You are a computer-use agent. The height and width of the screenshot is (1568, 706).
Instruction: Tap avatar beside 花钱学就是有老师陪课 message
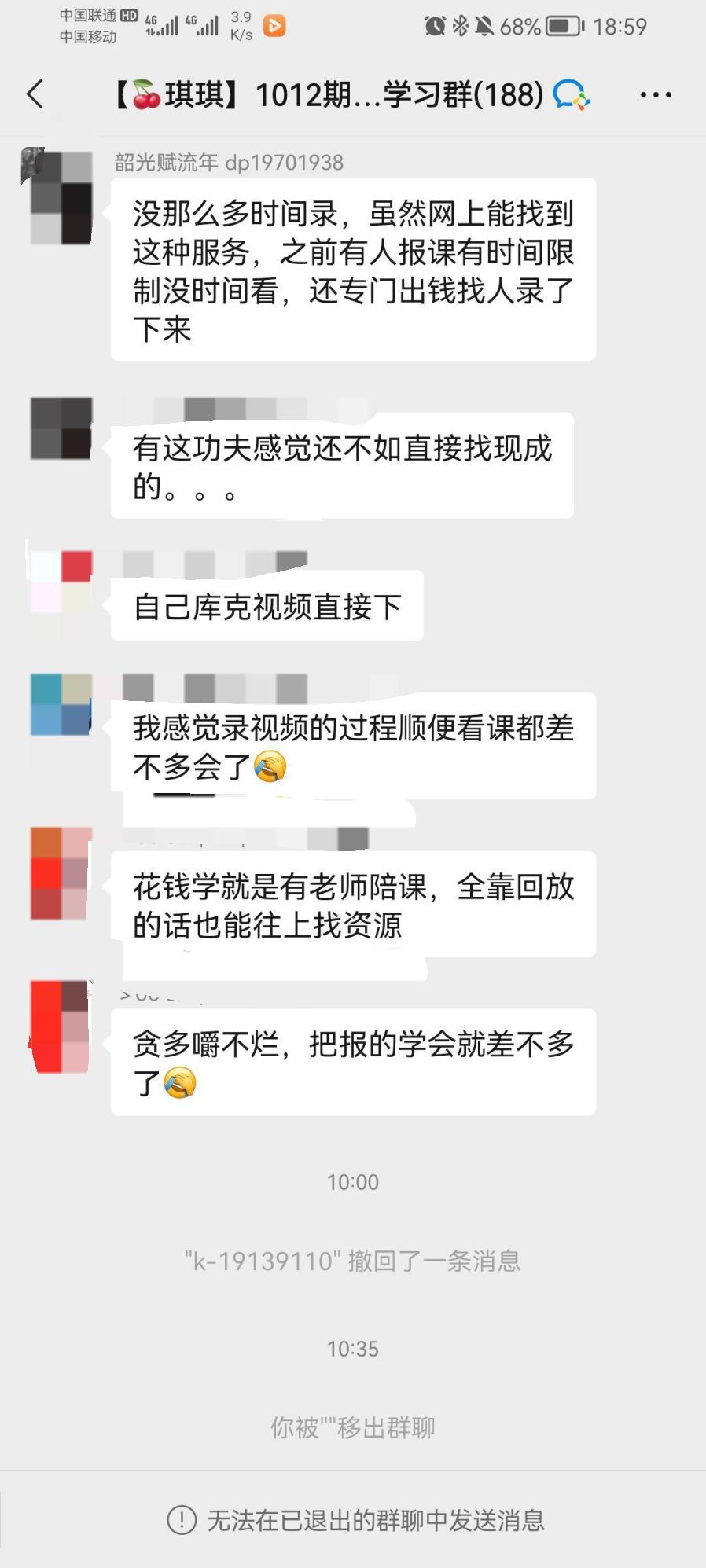(x=61, y=873)
